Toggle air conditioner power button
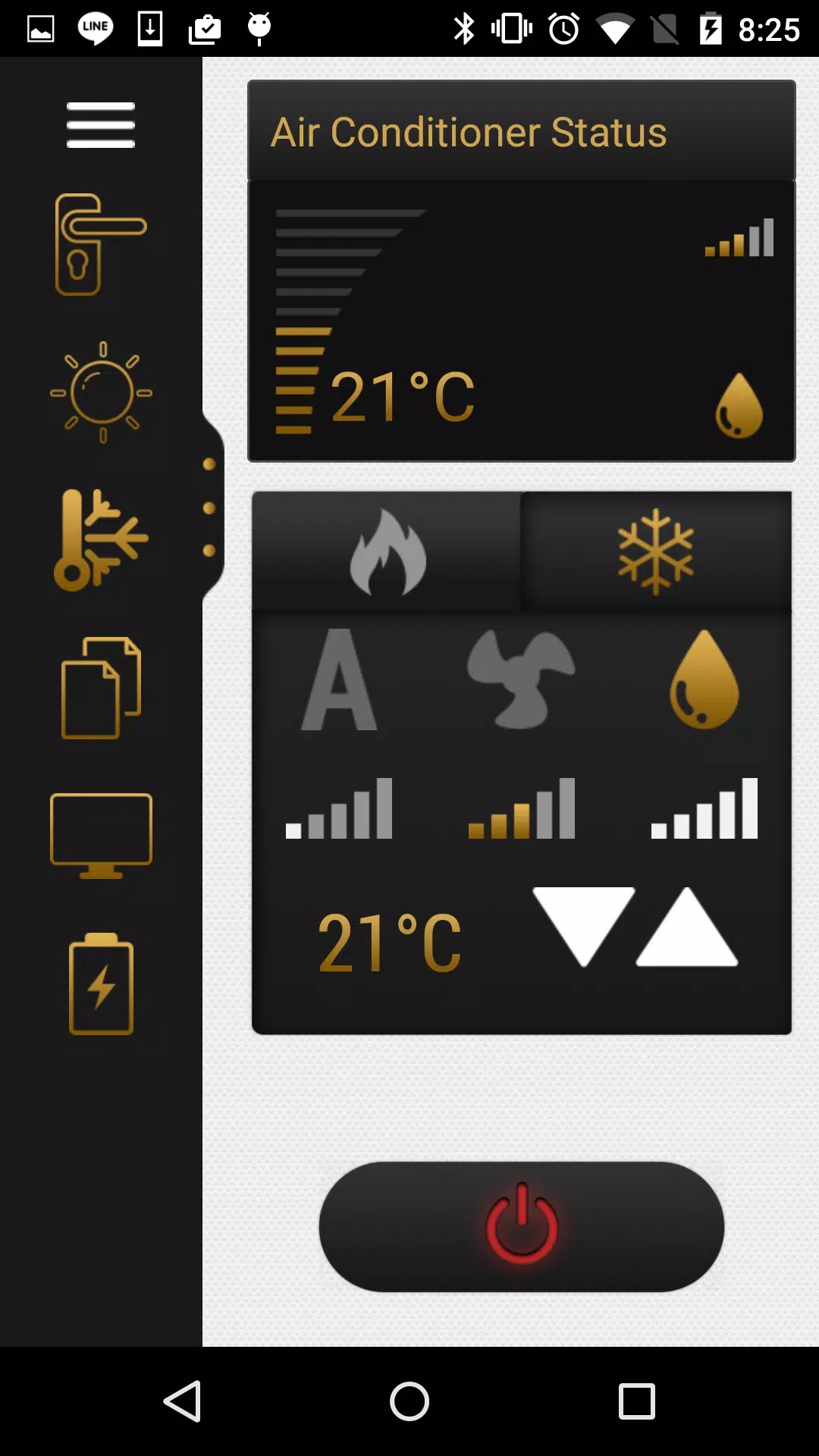This screenshot has width=819, height=1456. click(x=522, y=1226)
